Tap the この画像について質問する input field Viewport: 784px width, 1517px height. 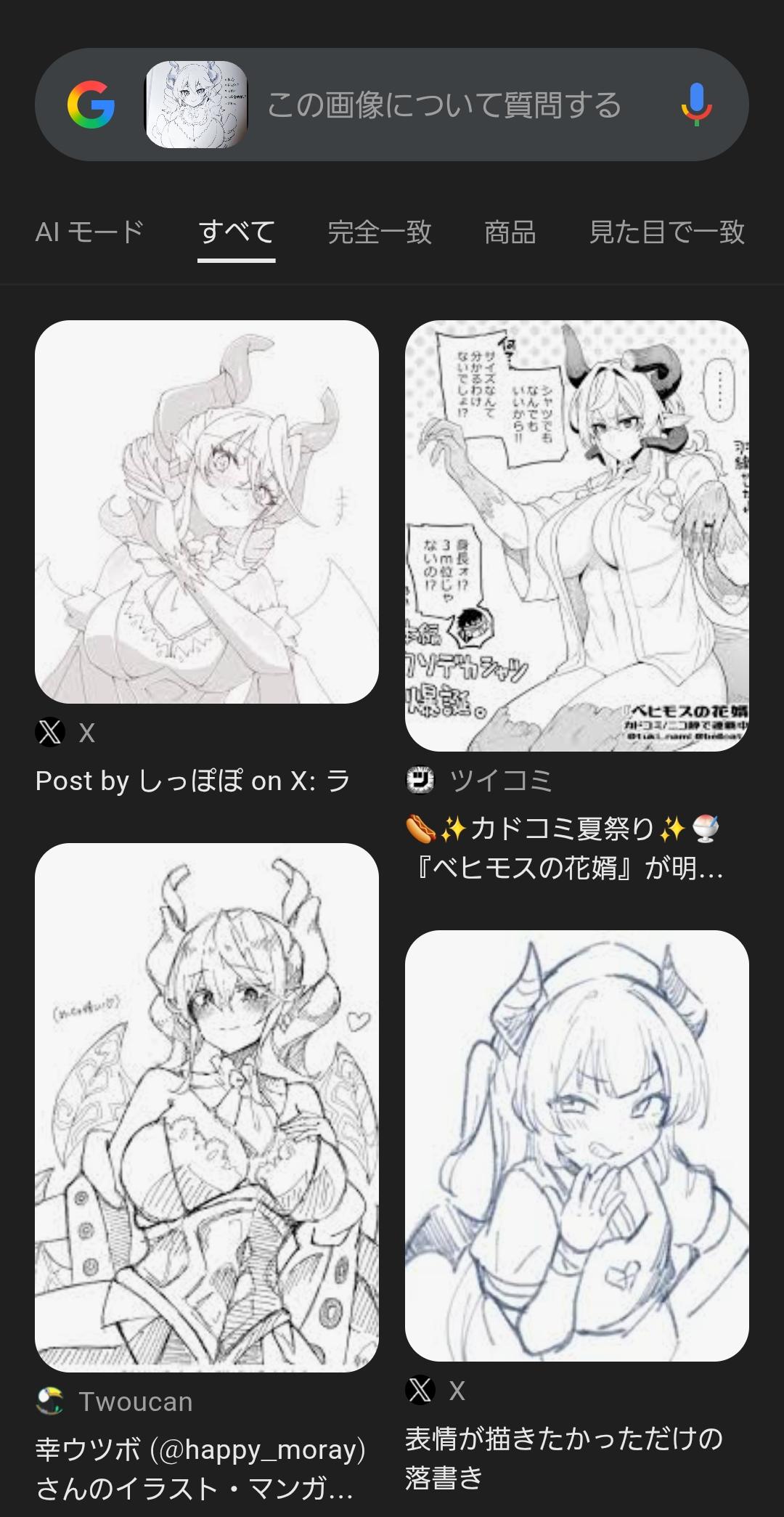[x=444, y=105]
